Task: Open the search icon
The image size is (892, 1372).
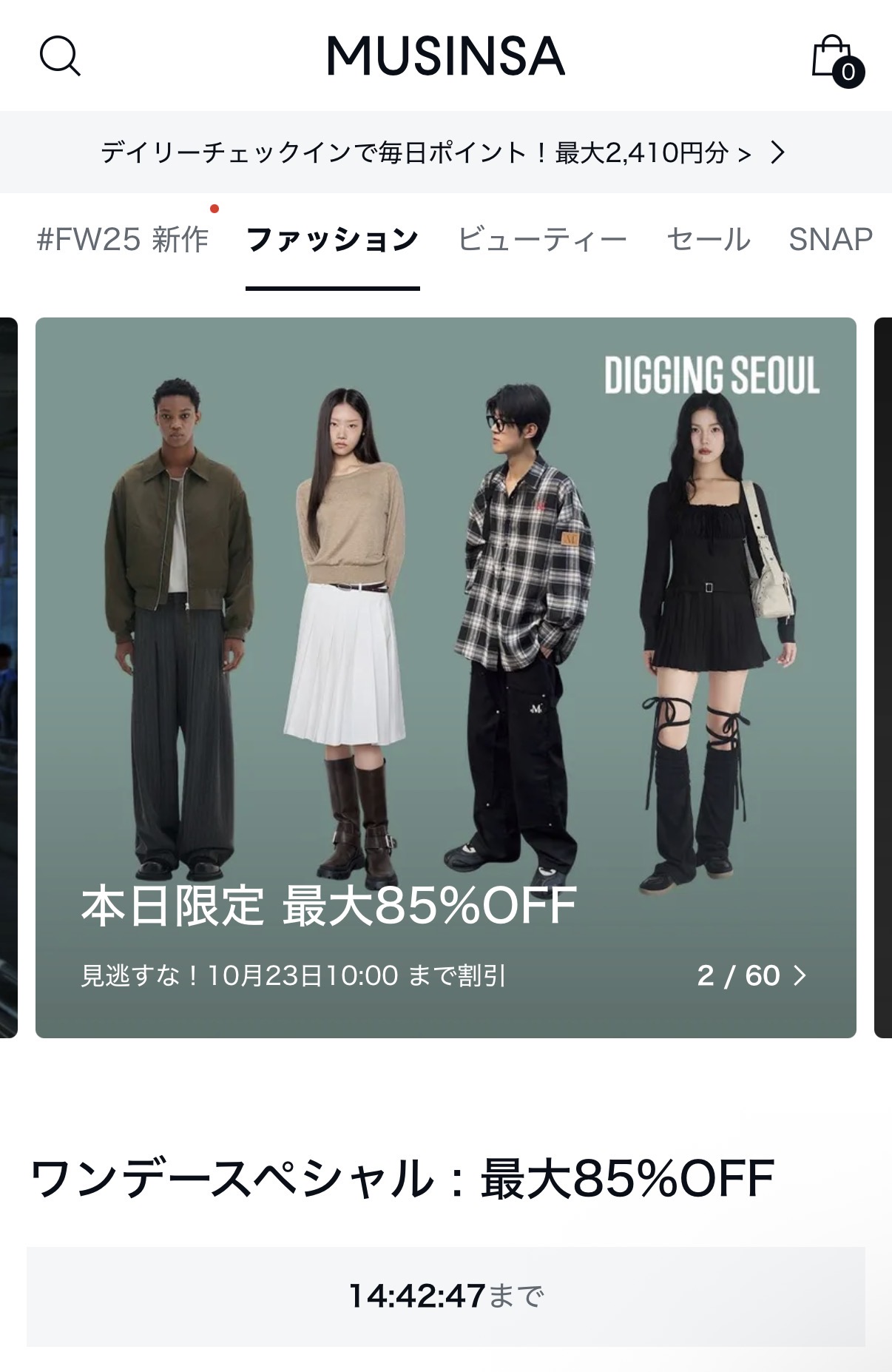Action: click(60, 56)
